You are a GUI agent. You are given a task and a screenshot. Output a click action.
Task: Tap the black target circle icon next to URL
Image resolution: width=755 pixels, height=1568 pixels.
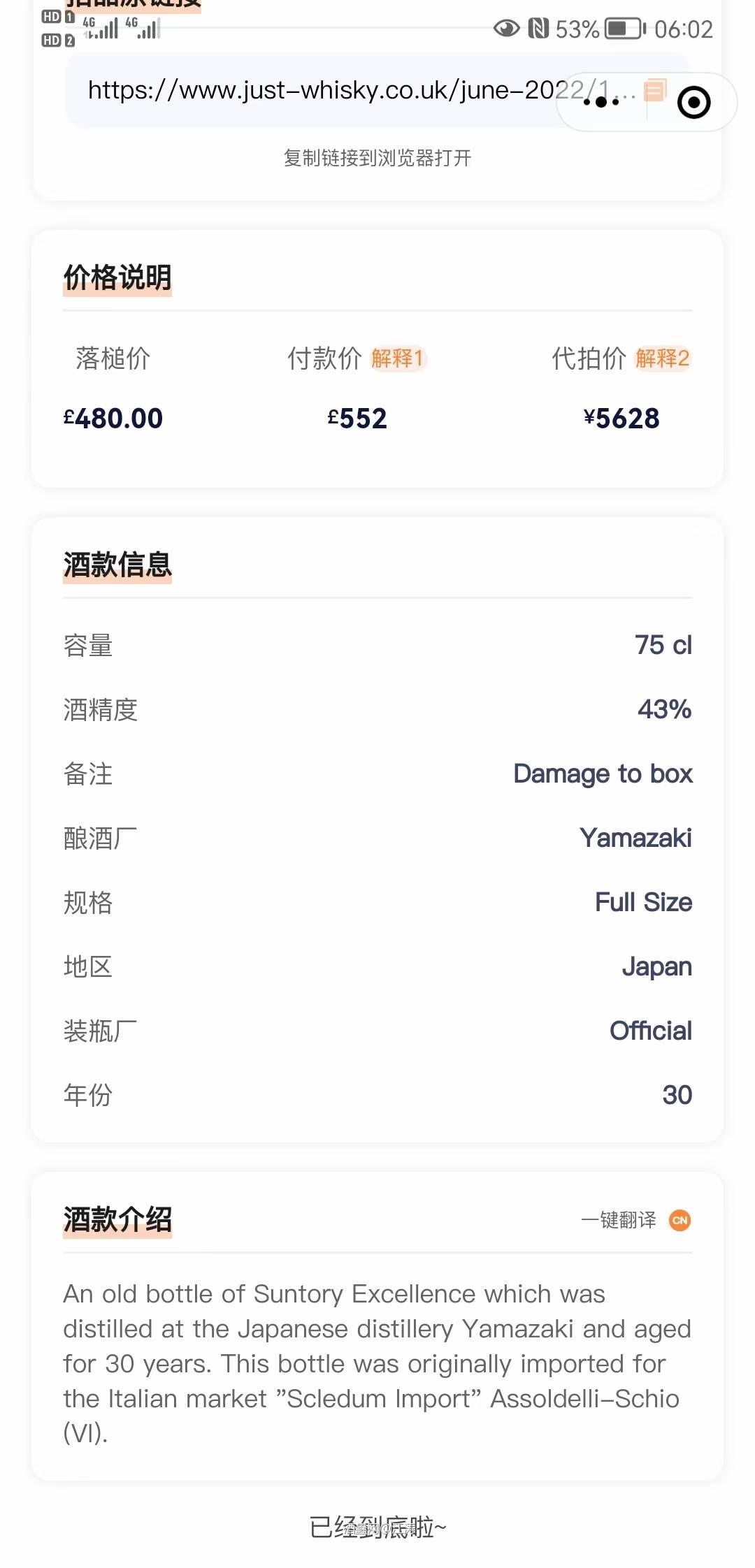coord(693,102)
